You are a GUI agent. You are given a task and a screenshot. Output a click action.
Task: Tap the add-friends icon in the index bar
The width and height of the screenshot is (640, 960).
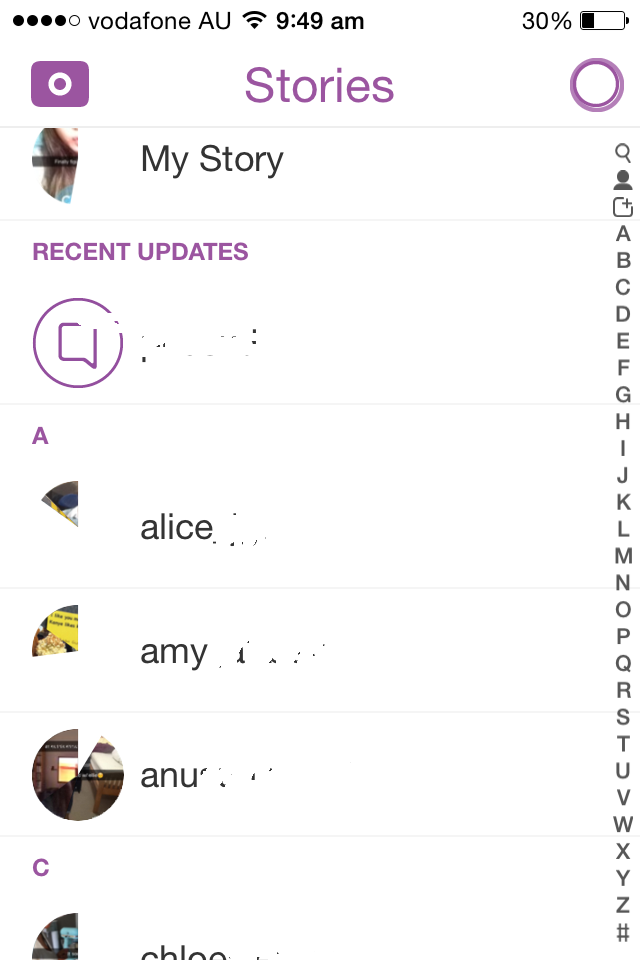coord(623,207)
